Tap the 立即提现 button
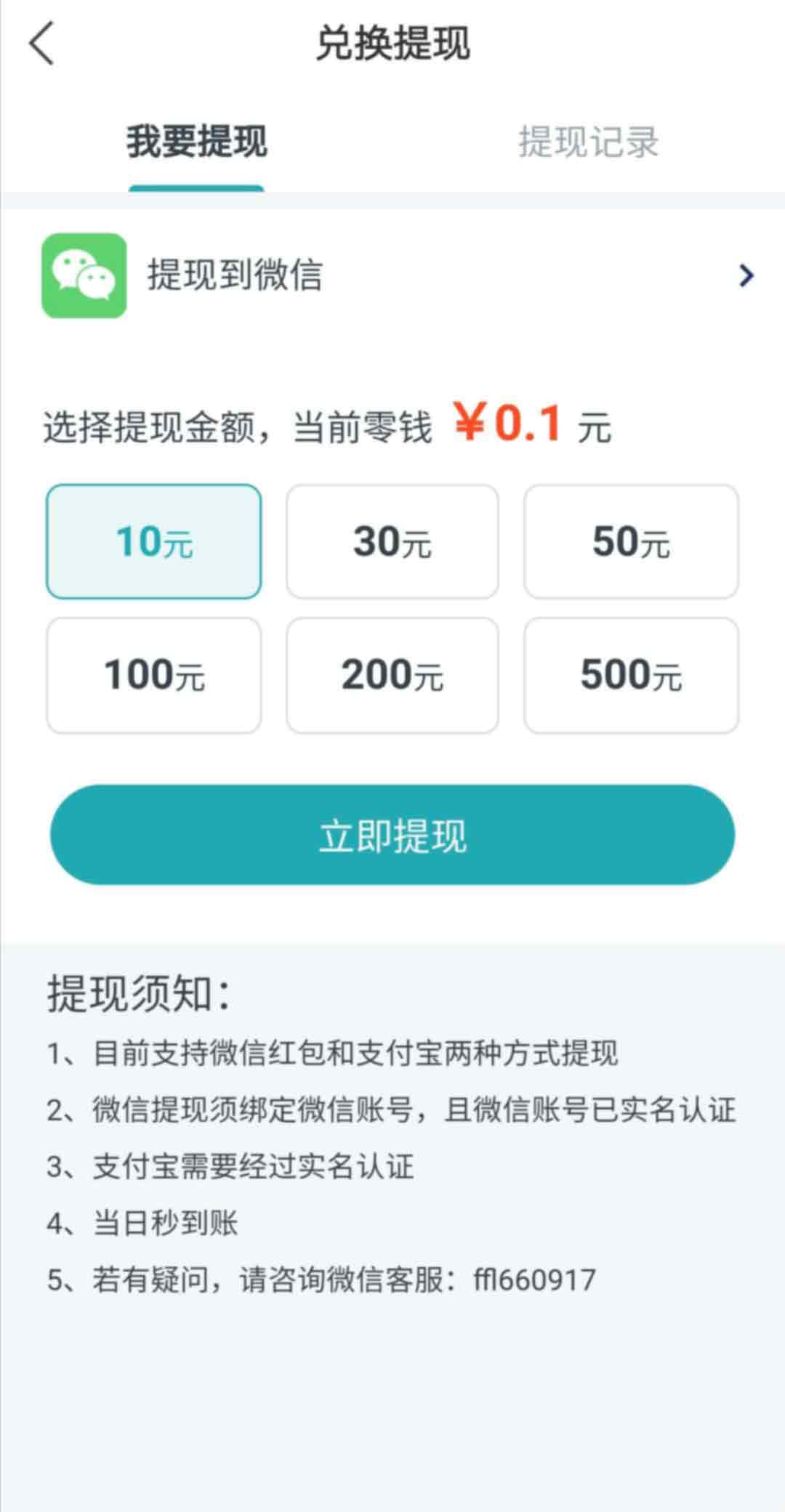 [392, 835]
